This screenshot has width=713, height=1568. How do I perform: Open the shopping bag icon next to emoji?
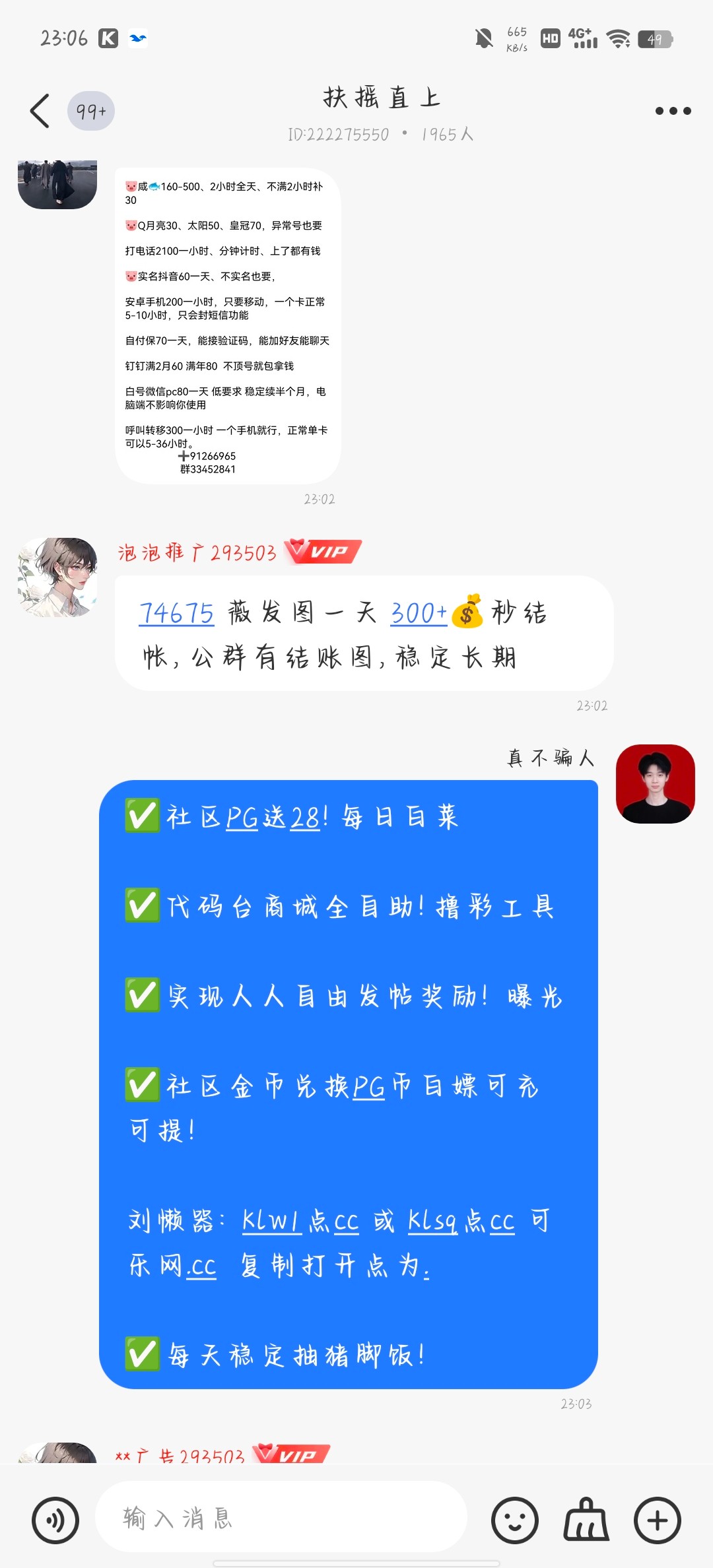point(586,1520)
